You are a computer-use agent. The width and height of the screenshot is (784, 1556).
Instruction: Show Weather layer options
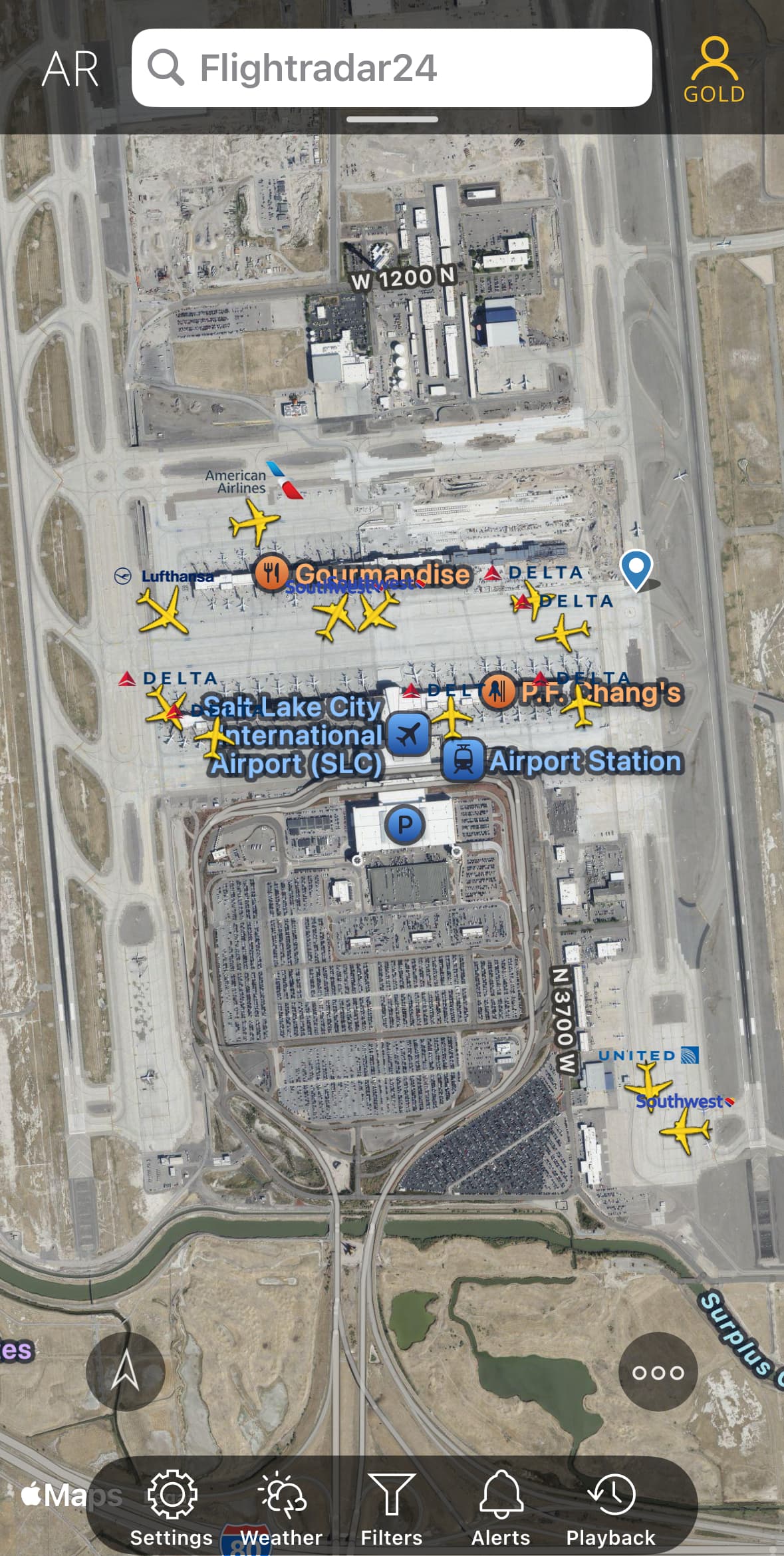[x=281, y=1508]
